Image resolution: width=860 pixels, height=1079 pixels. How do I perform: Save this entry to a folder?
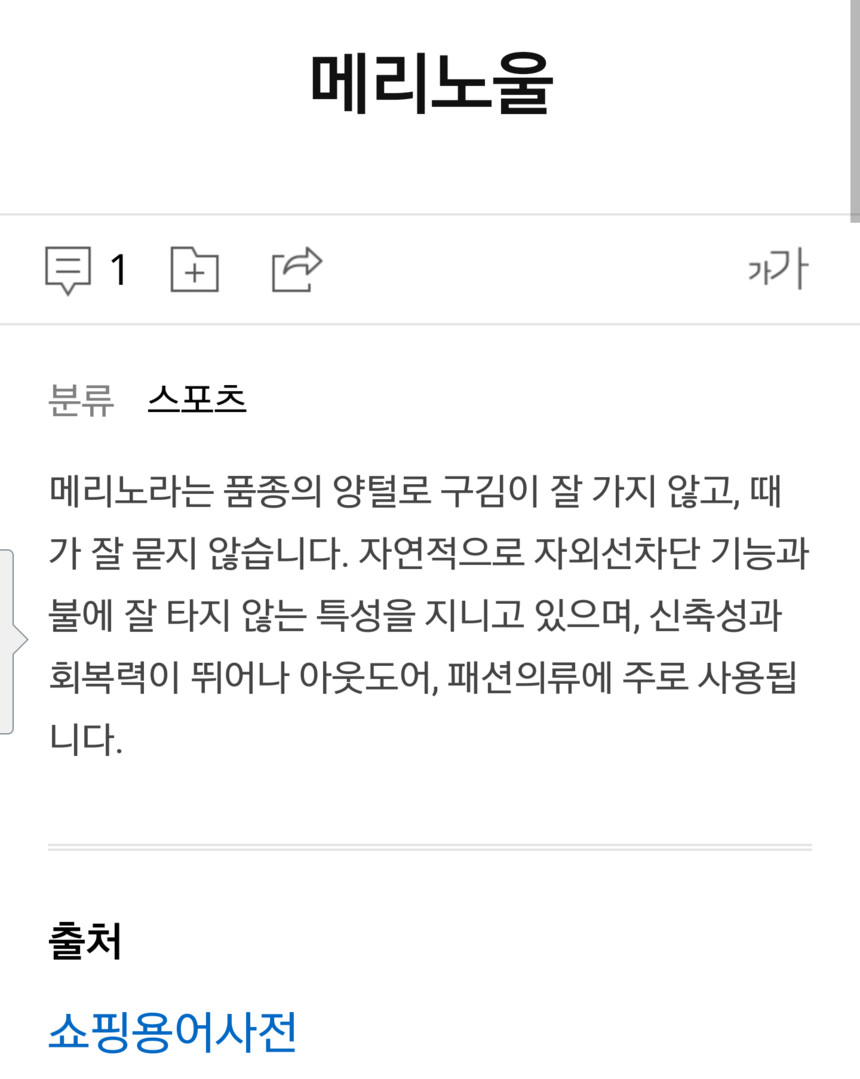194,270
